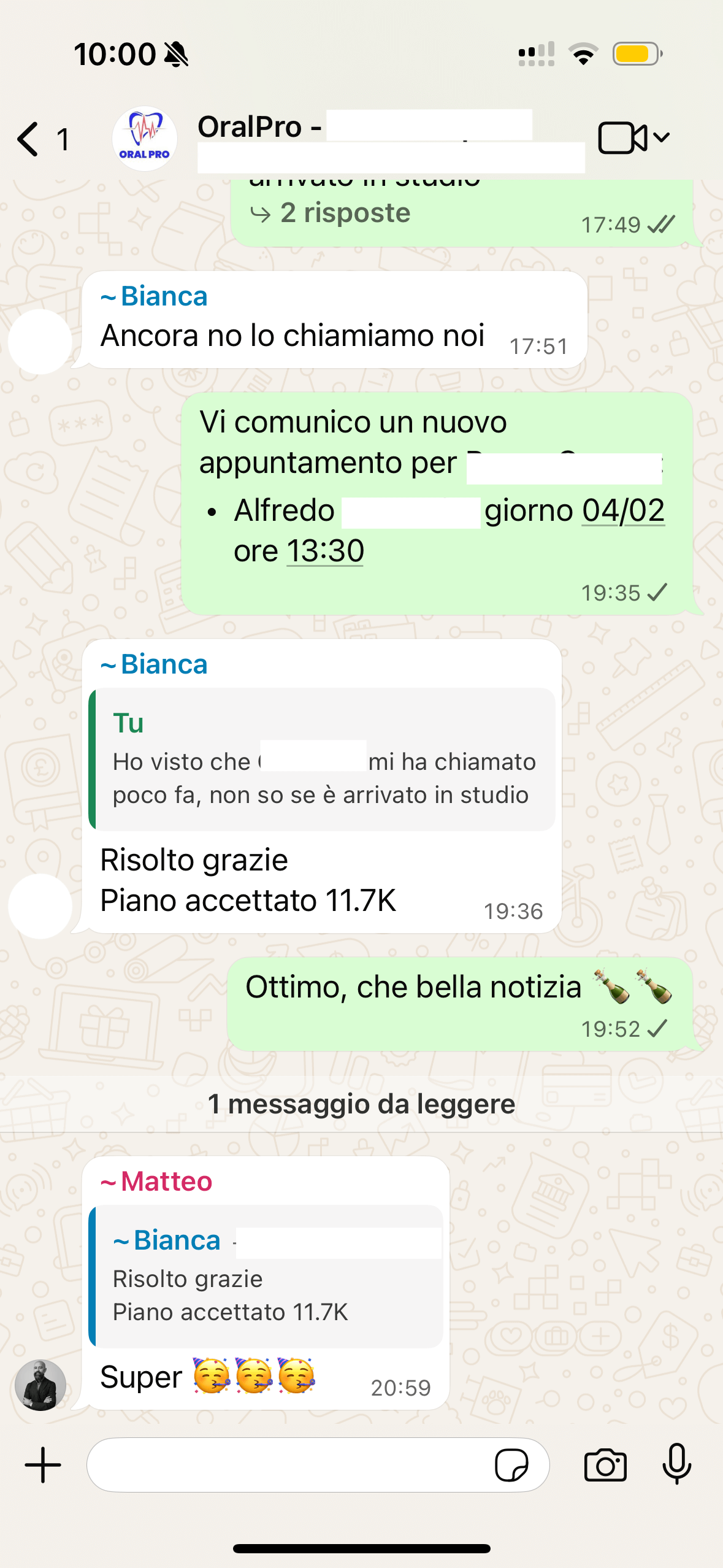The image size is (723, 1568).
Task: Jump to quoted message from Tu
Action: [x=322, y=761]
